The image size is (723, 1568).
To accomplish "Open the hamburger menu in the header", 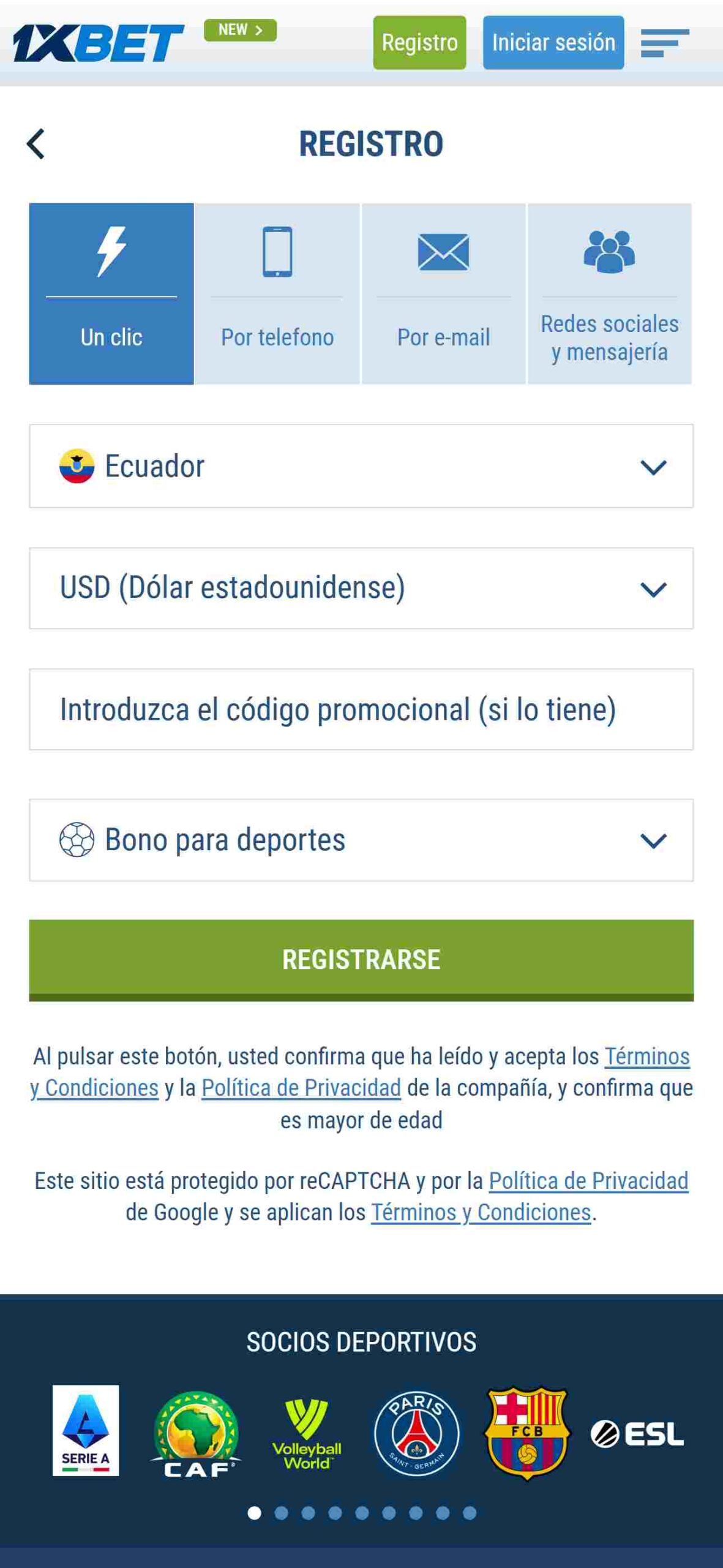I will pyautogui.click(x=665, y=43).
